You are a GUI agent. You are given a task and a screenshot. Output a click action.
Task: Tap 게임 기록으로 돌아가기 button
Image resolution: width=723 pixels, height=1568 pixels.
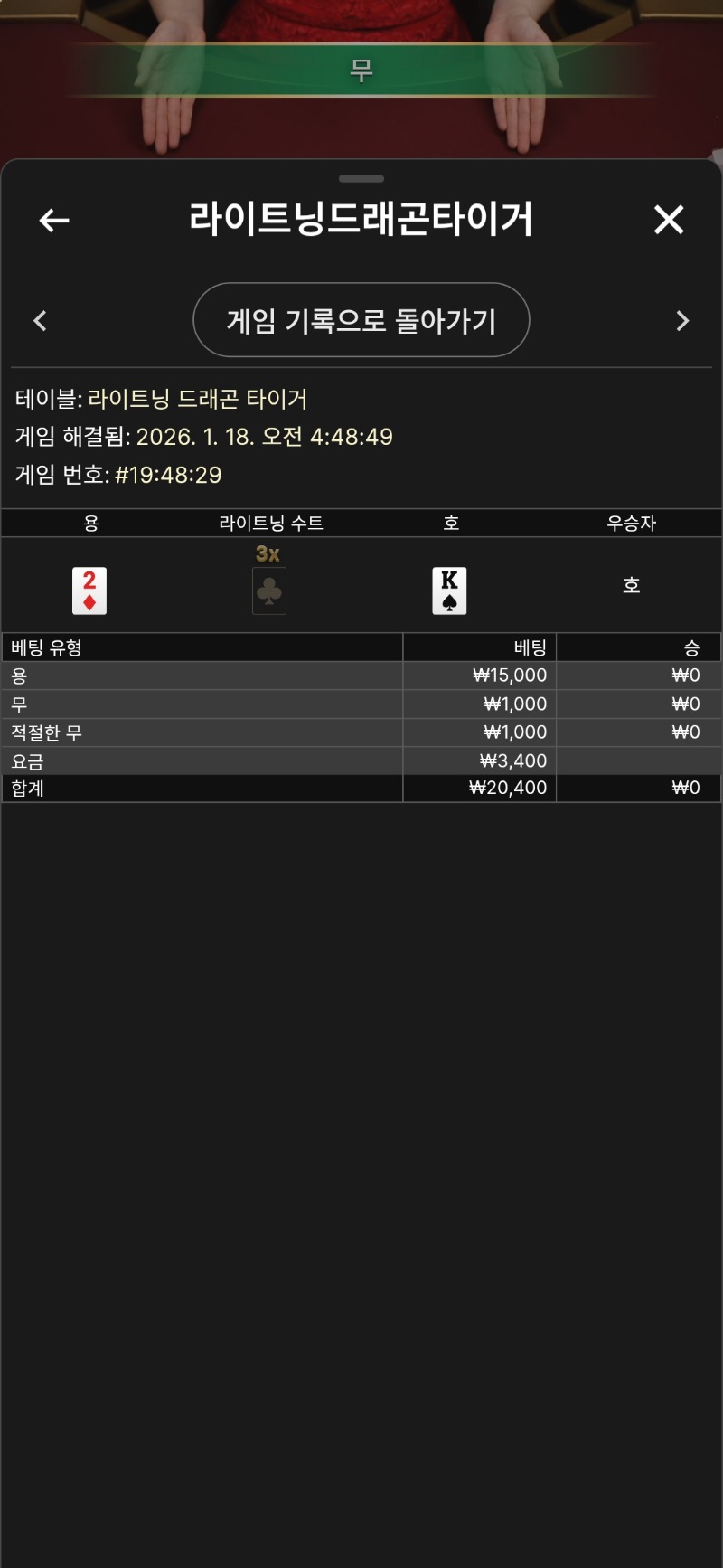click(x=361, y=320)
